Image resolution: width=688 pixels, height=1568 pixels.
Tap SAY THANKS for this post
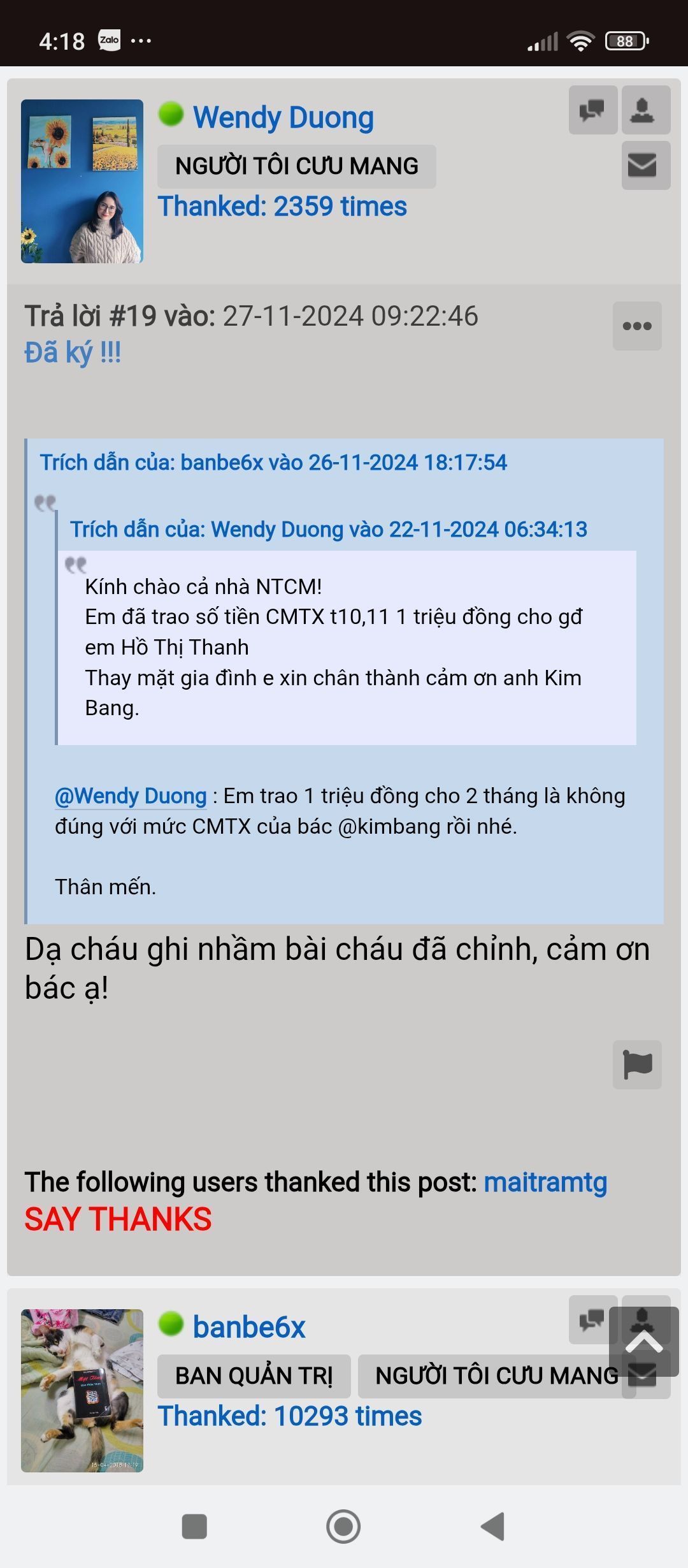(118, 1219)
